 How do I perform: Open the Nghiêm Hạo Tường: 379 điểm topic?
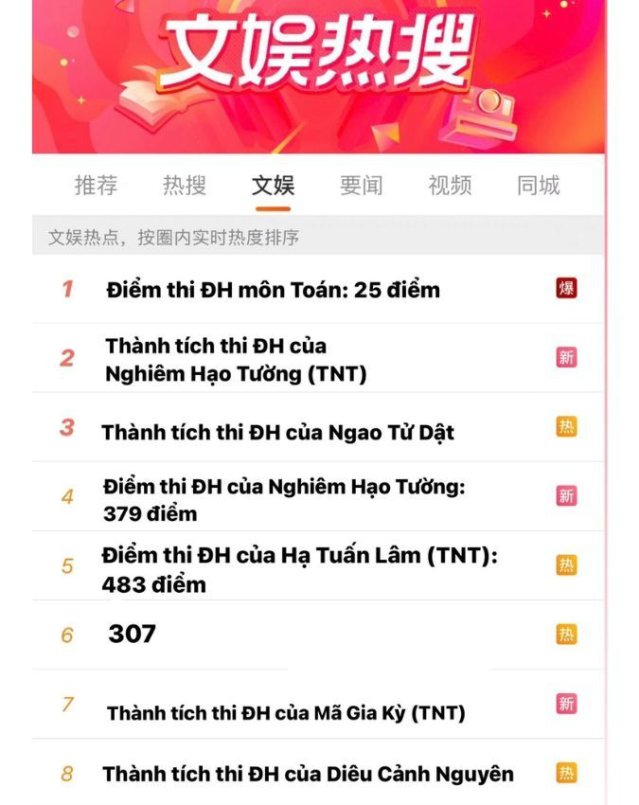click(284, 499)
